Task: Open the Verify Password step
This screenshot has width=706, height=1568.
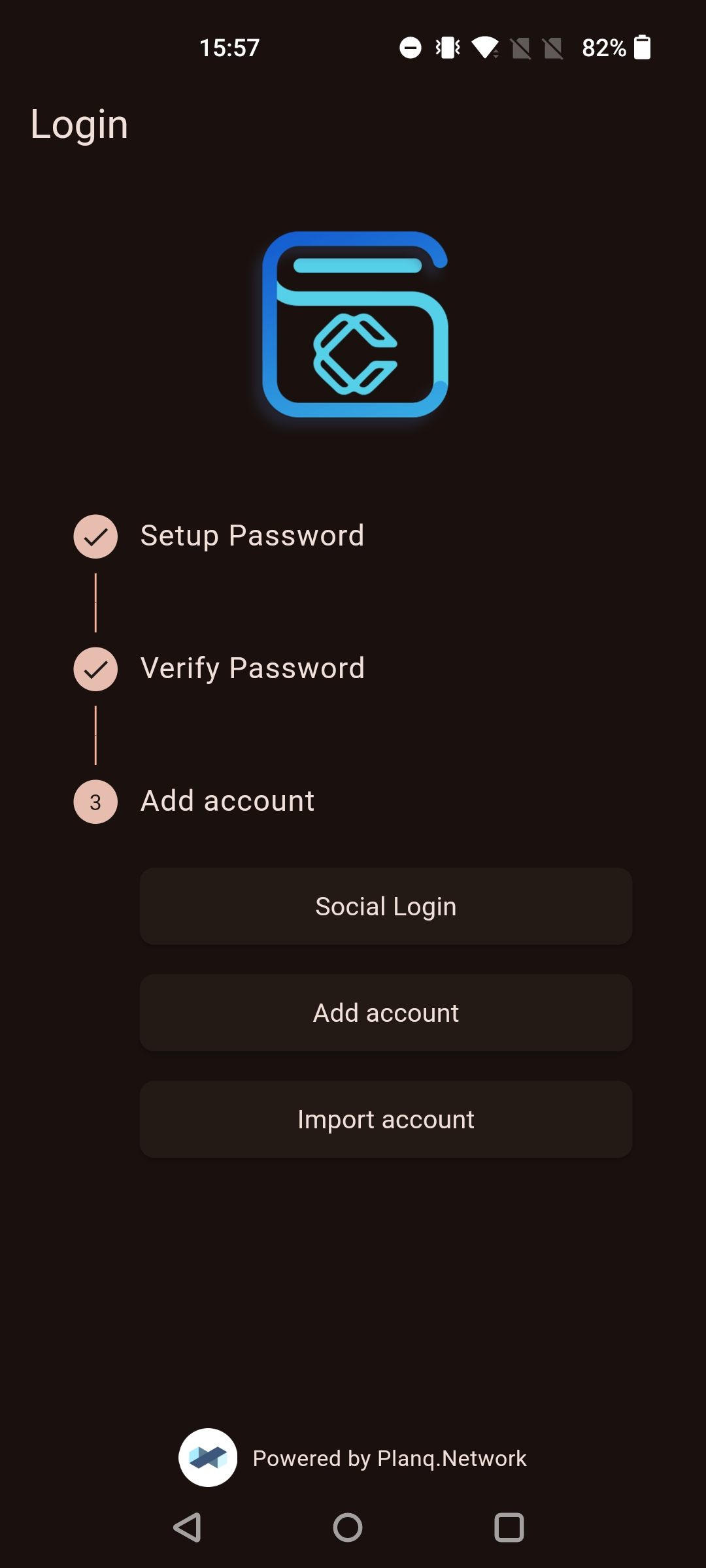Action: (x=252, y=669)
